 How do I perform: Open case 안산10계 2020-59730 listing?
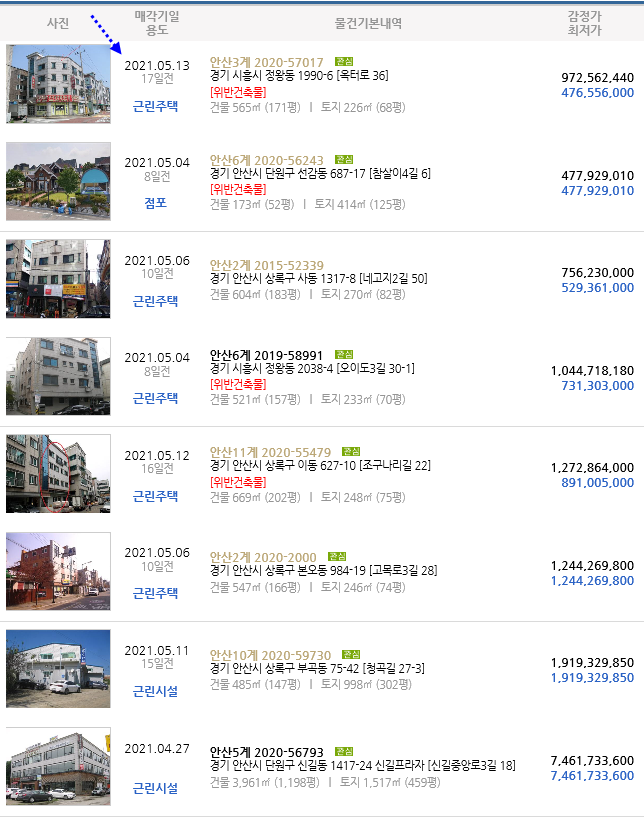tap(270, 655)
